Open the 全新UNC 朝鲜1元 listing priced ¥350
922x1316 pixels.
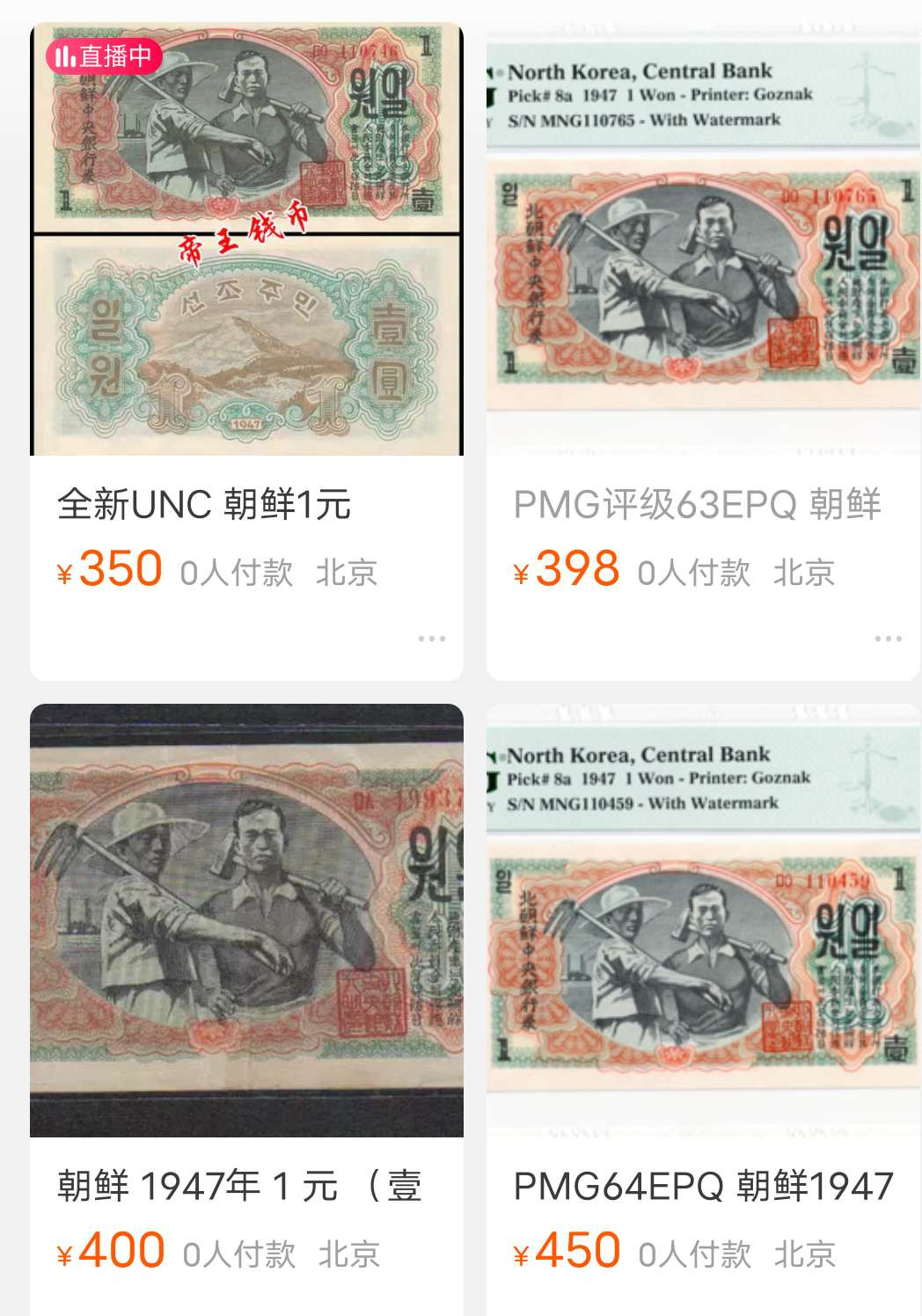204,505
